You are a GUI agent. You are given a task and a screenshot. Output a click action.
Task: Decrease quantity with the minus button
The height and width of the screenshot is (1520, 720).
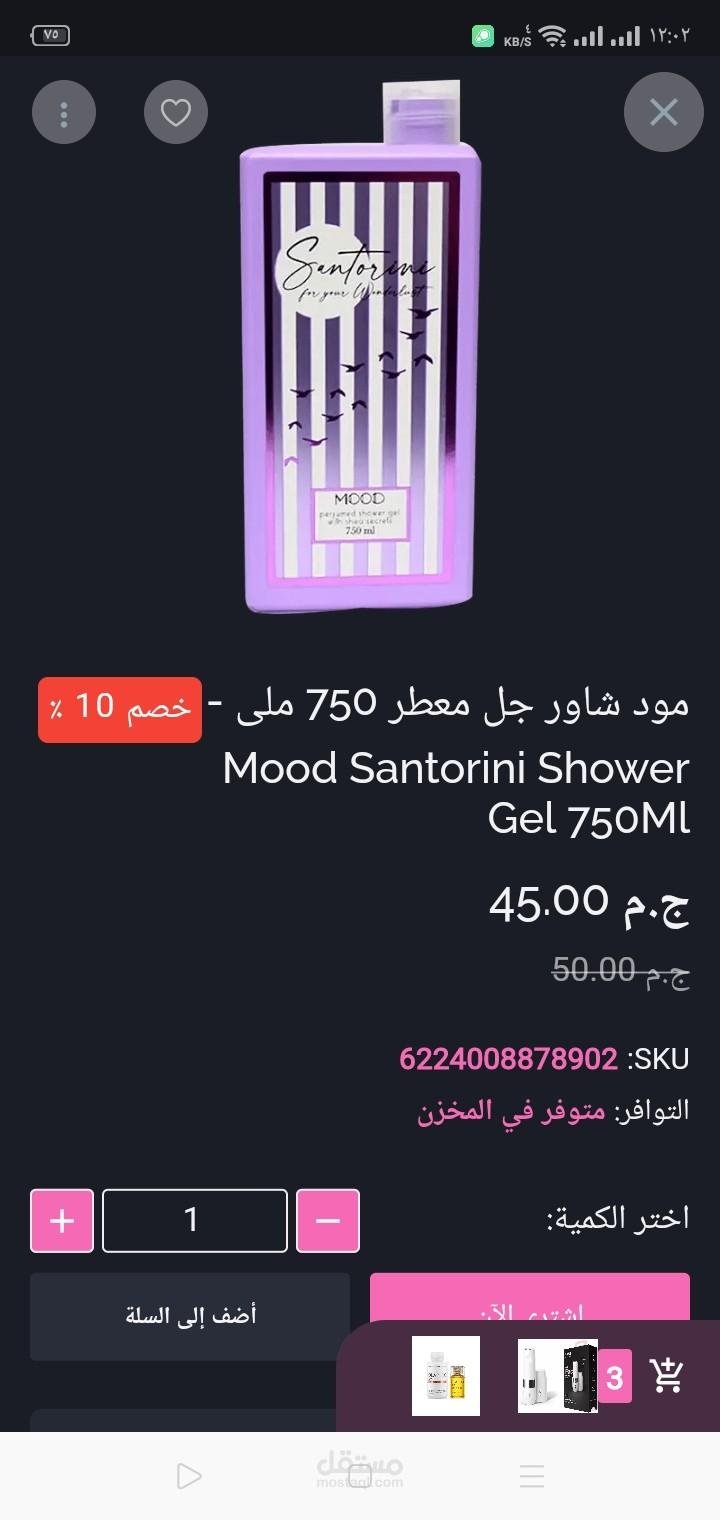coord(328,1220)
